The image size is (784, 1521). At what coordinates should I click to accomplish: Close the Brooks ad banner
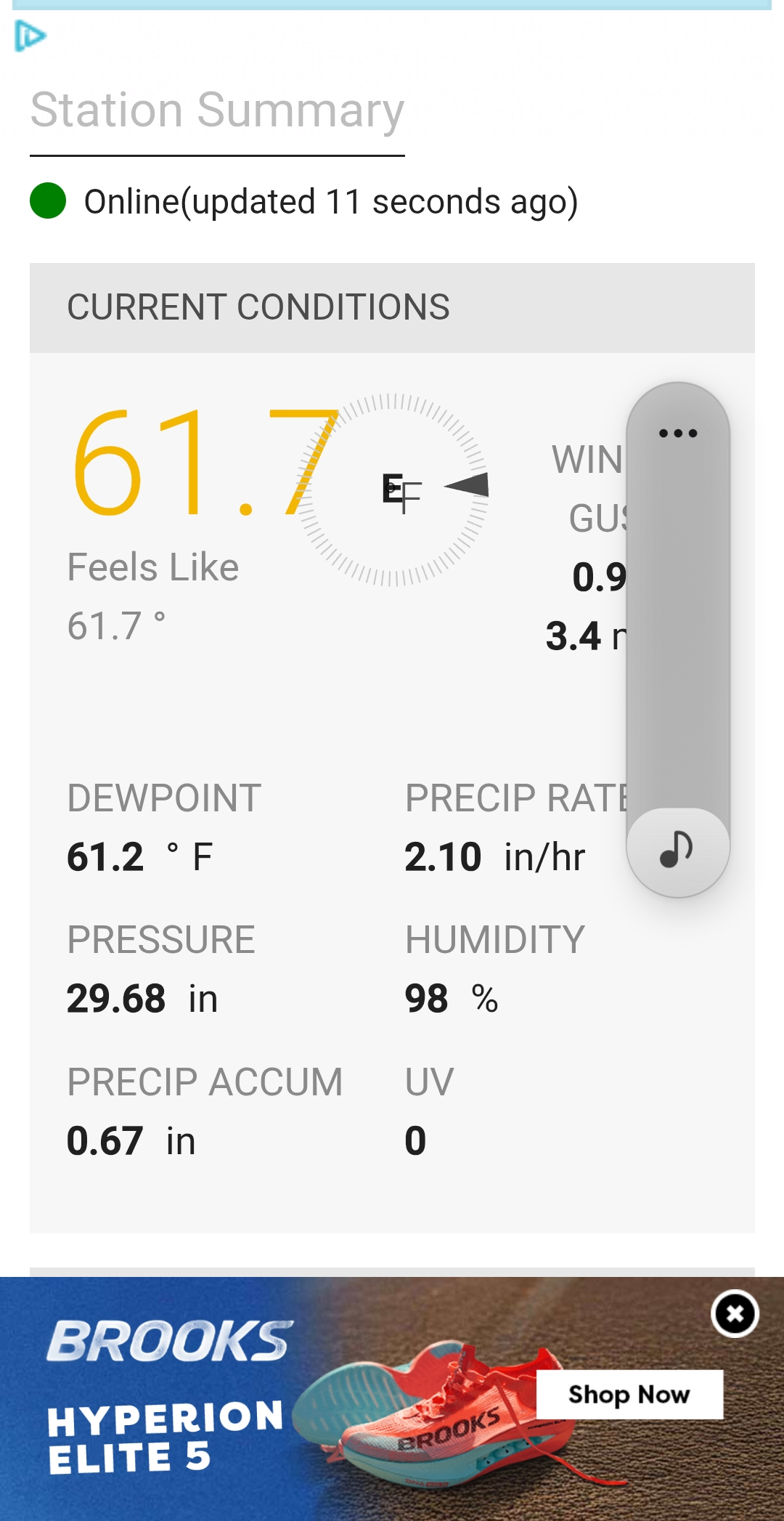click(735, 1314)
